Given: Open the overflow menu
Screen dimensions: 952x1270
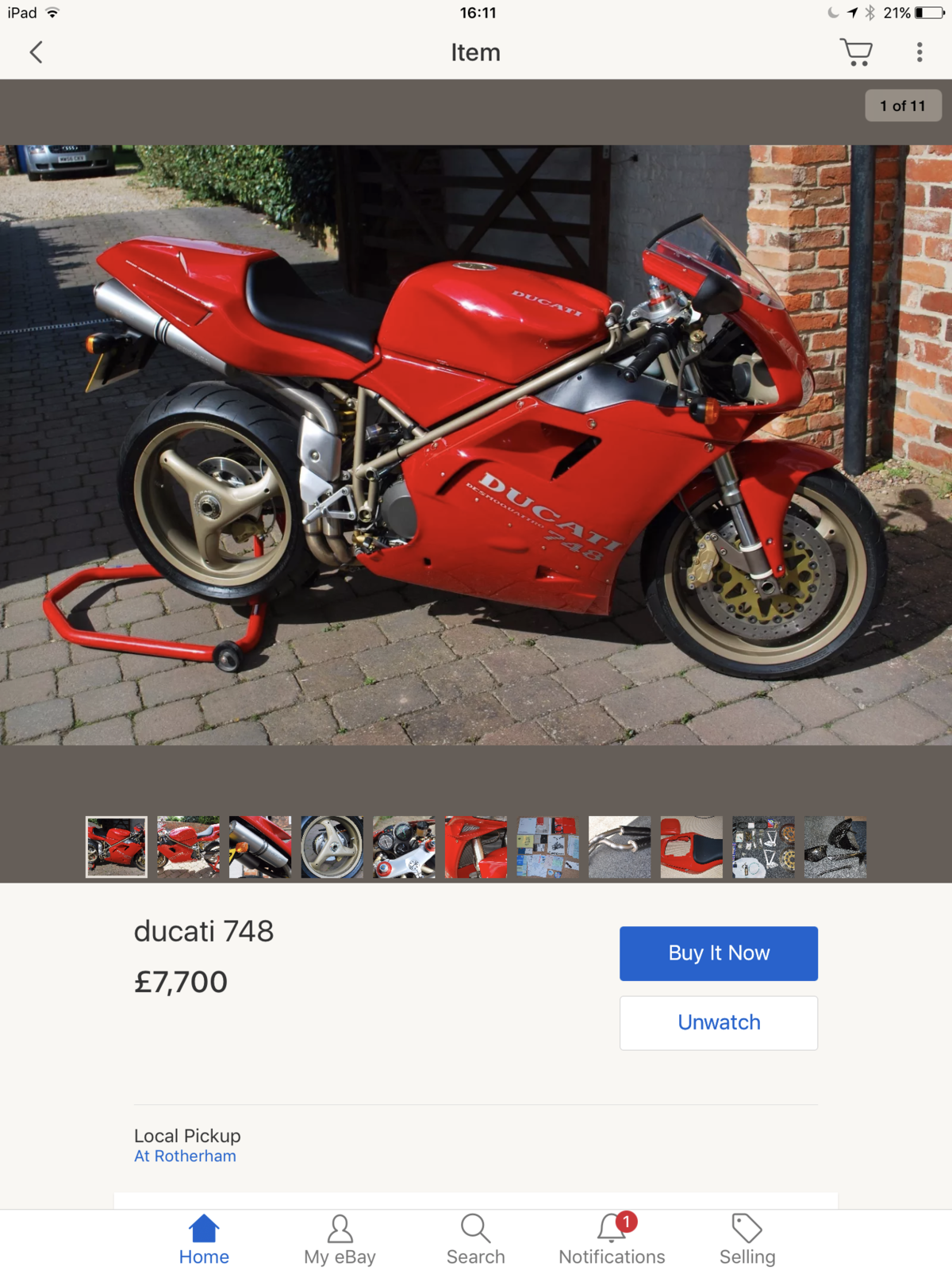Looking at the screenshot, I should (919, 52).
